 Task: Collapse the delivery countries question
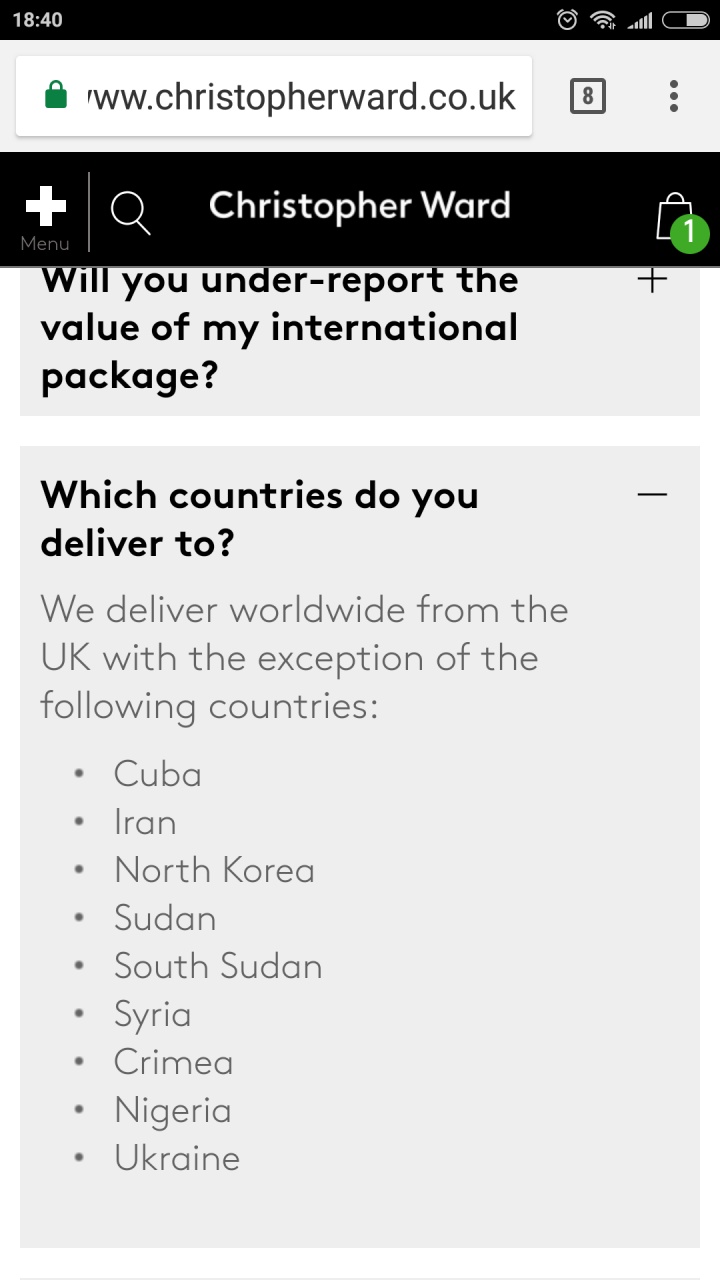coord(651,495)
